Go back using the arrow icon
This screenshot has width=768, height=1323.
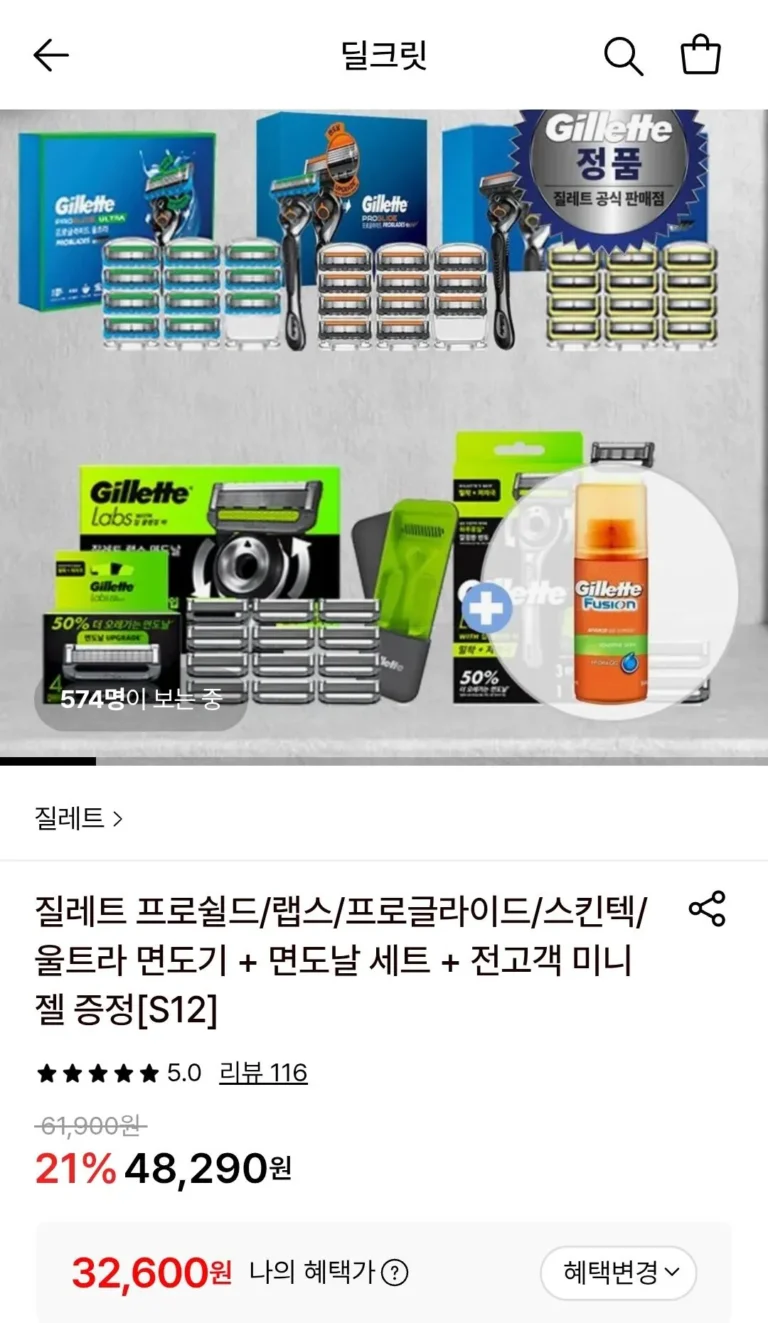[x=51, y=55]
